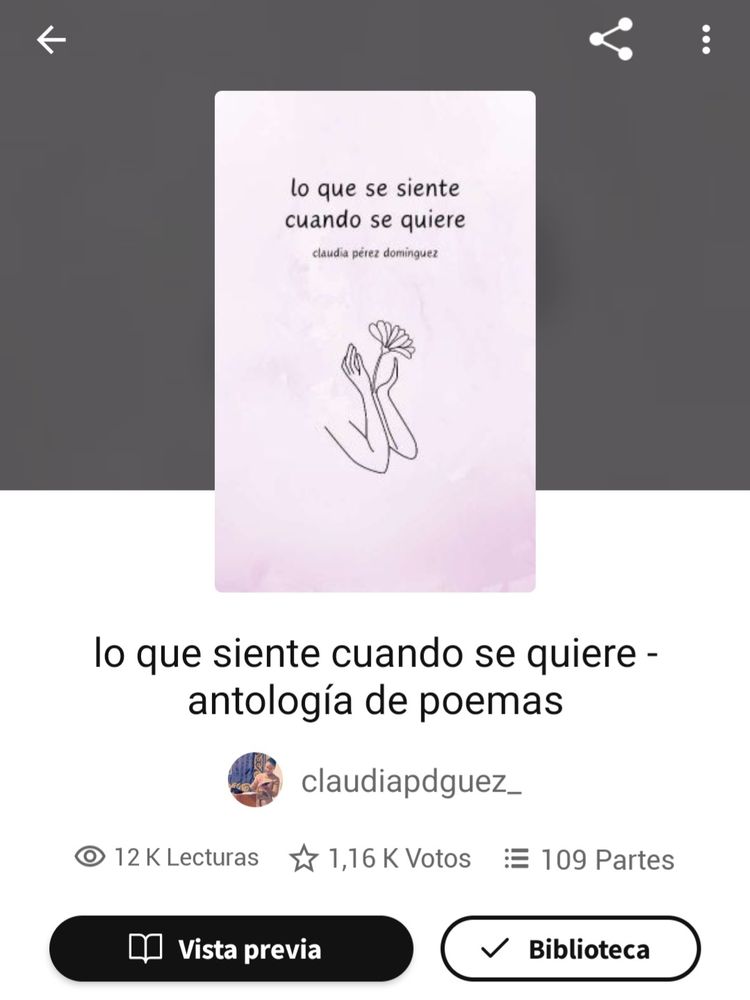750x1000 pixels.
Task: Open the three-dot overflow menu
Action: 705,40
